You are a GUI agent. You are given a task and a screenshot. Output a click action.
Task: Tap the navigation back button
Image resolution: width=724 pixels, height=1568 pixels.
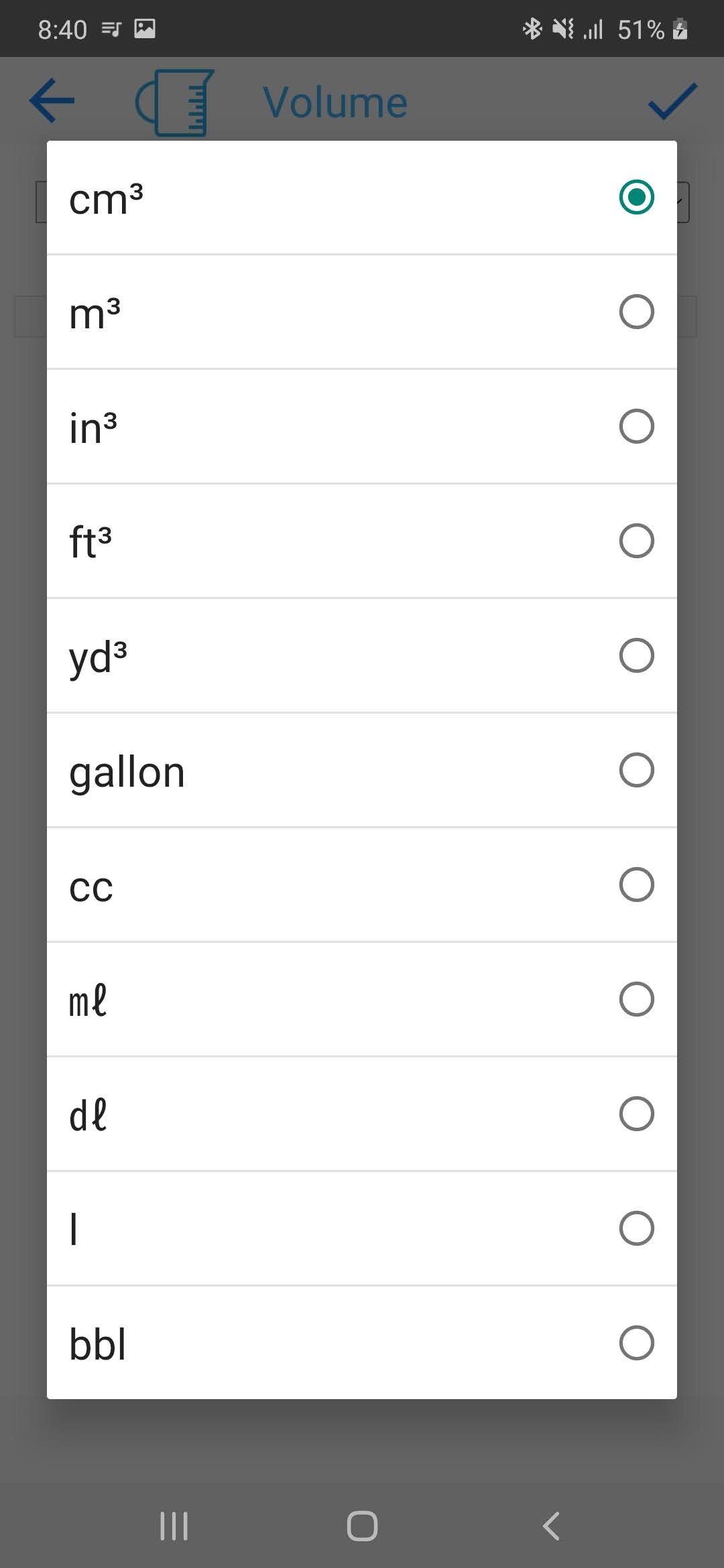click(x=550, y=1526)
